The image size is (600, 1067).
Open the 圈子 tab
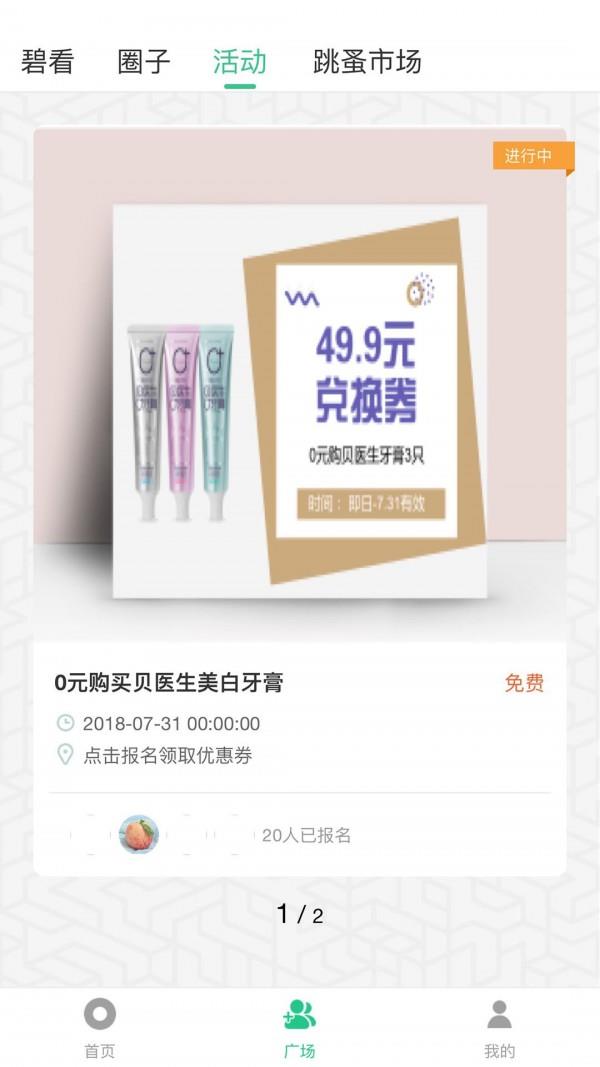(x=143, y=62)
